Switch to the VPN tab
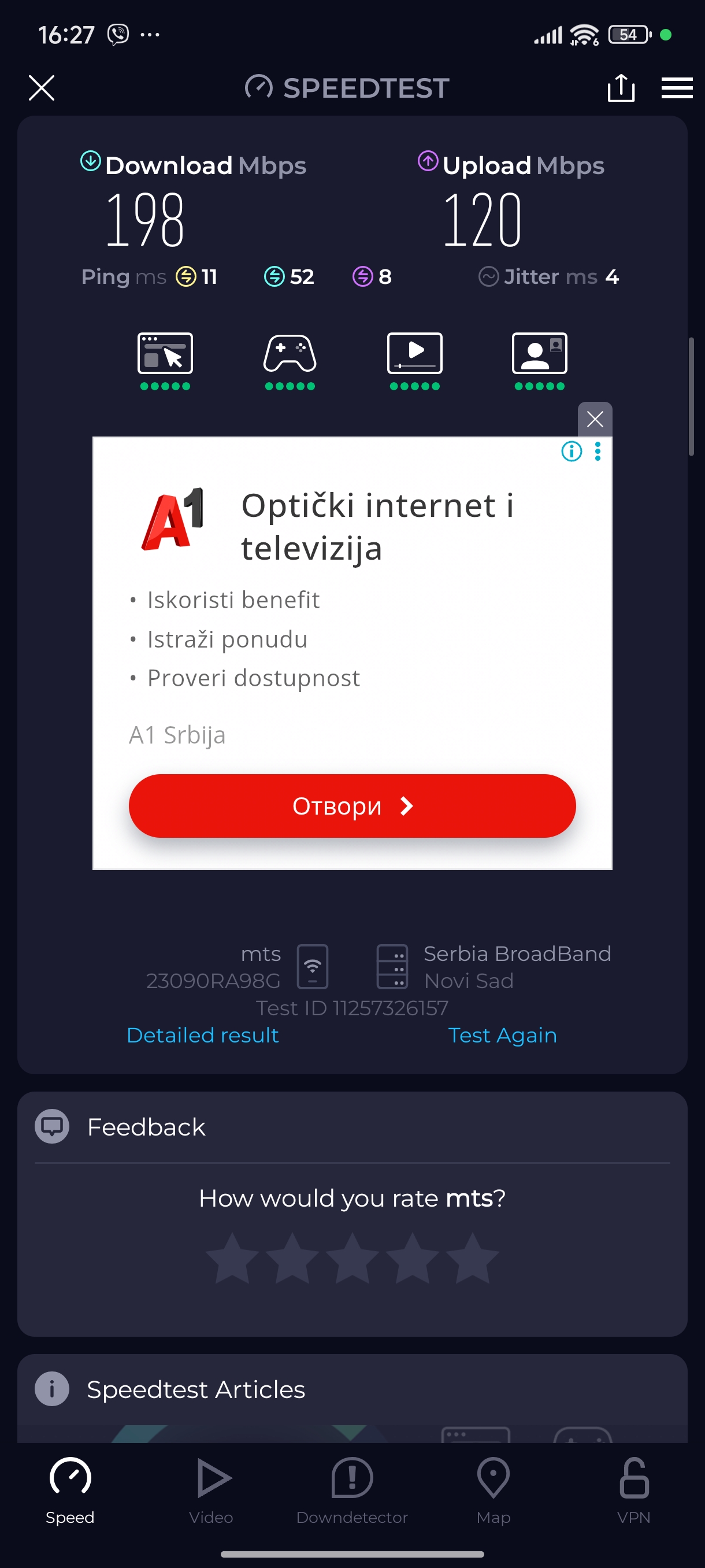705x1568 pixels. pos(634,1489)
